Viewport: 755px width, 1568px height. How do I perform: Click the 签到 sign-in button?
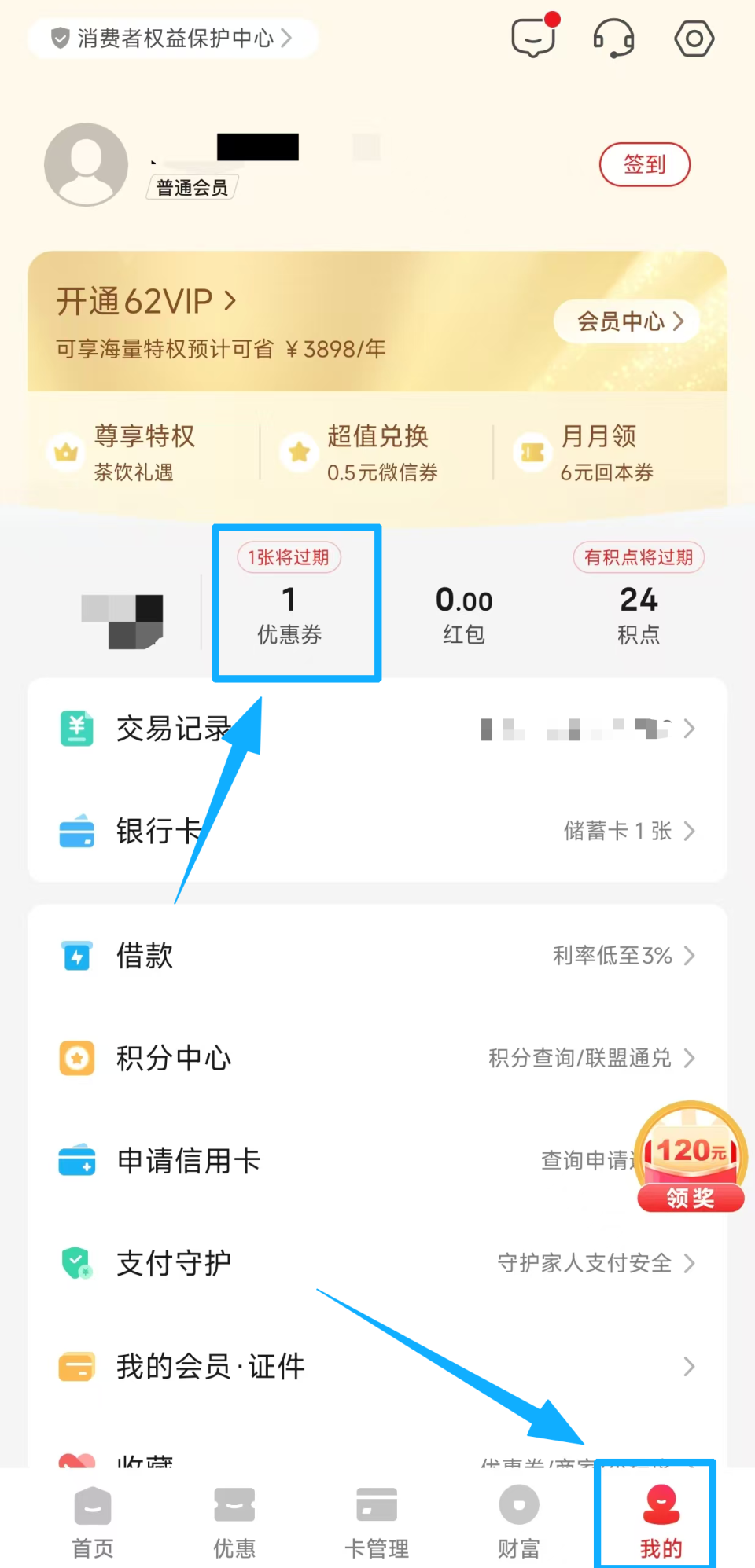645,164
